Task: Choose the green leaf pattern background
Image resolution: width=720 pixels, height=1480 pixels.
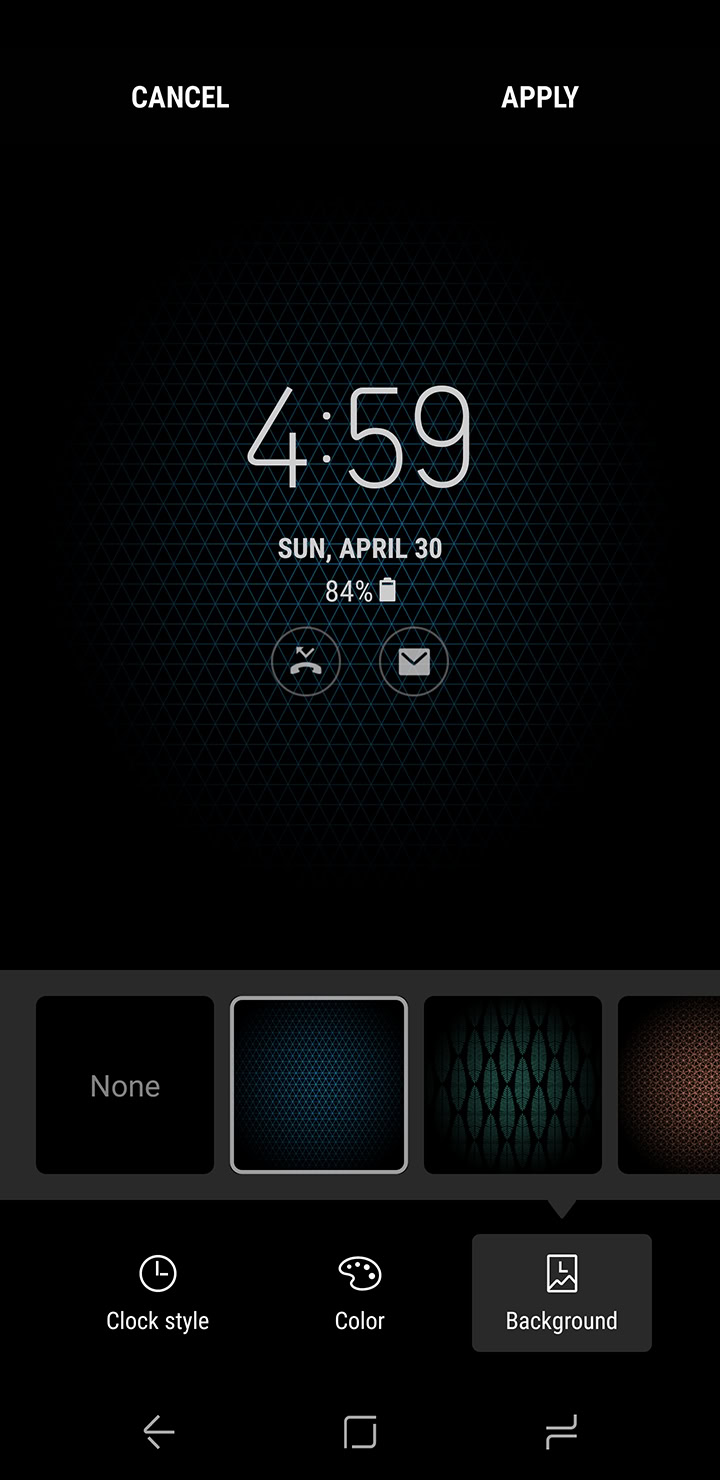Action: [x=513, y=1085]
